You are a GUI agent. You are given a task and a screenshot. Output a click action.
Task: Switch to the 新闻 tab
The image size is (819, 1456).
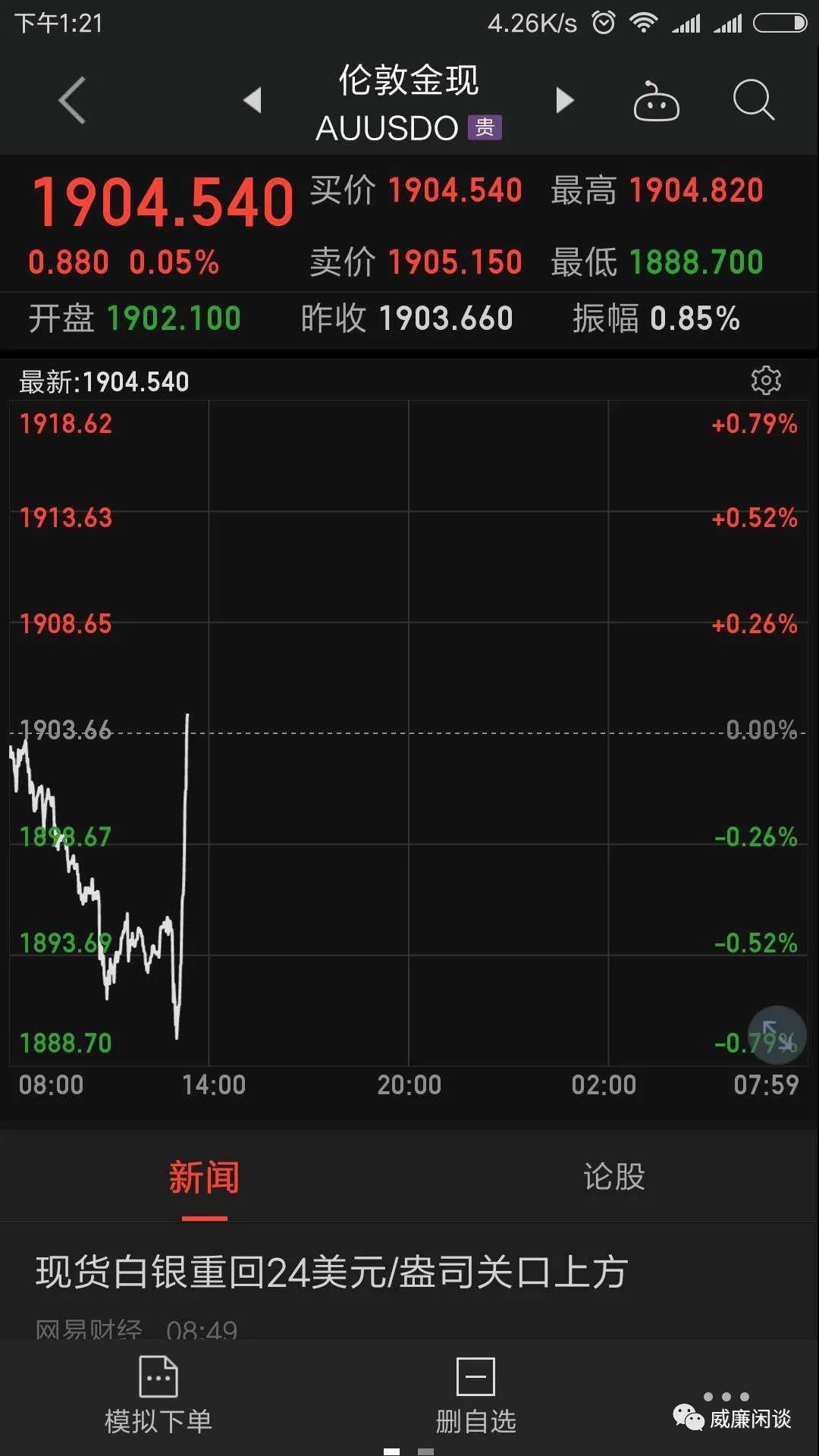(x=204, y=1178)
